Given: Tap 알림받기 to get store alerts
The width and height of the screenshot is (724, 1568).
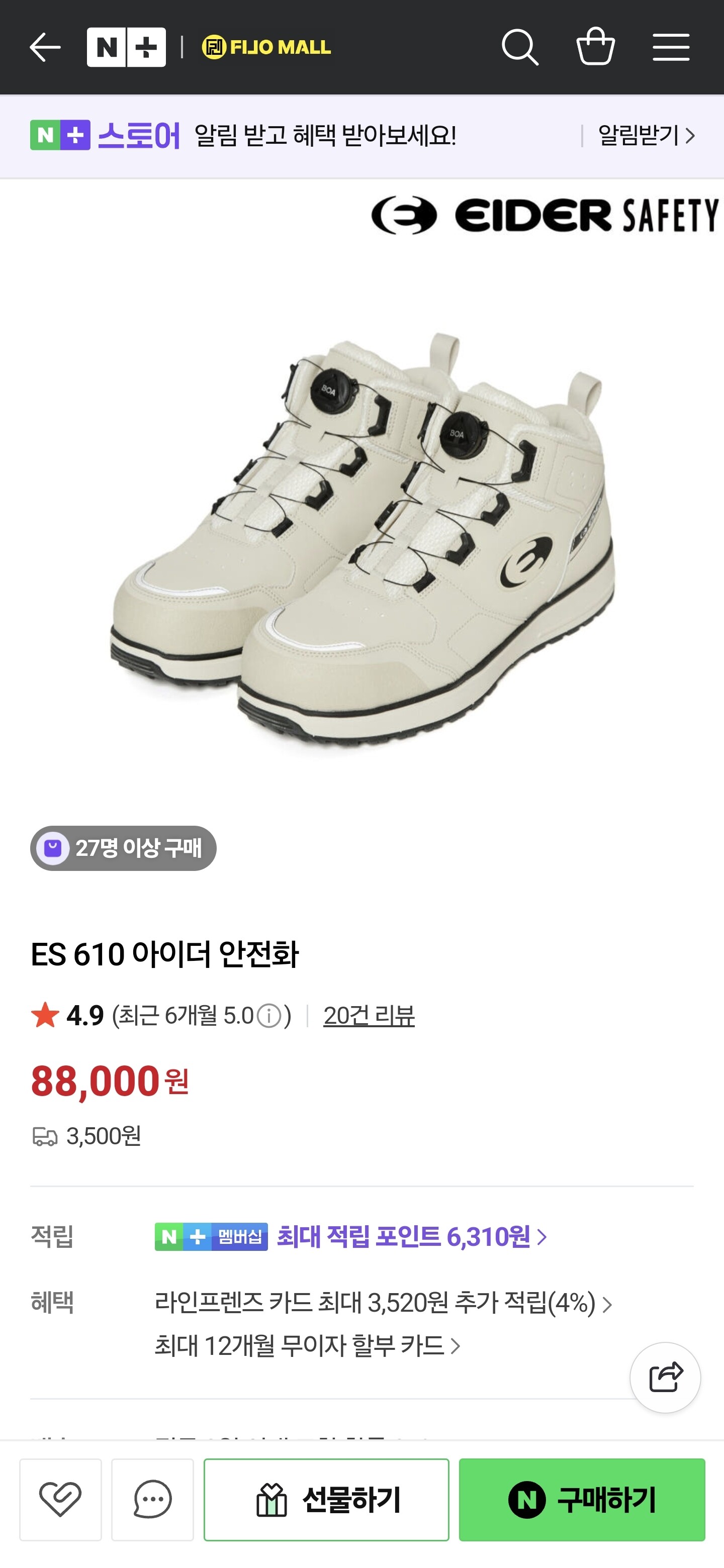Looking at the screenshot, I should 647,135.
